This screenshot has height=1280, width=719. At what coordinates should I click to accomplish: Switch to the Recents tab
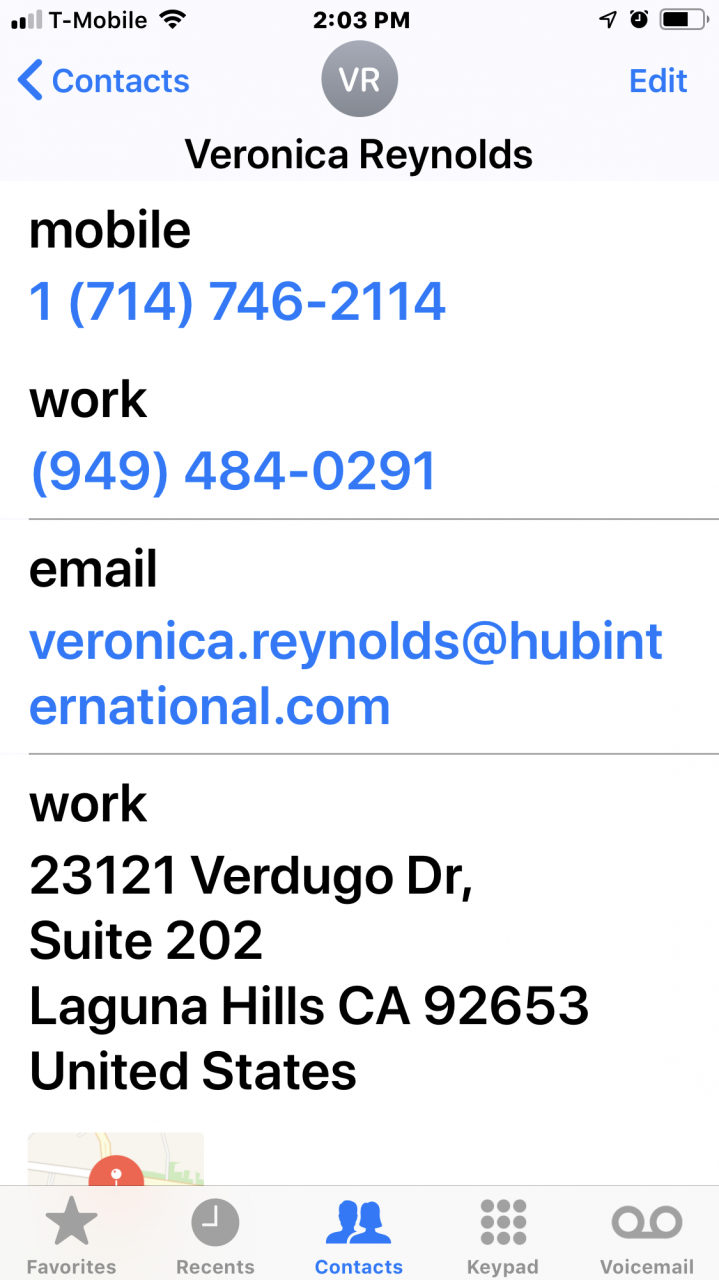(215, 1237)
